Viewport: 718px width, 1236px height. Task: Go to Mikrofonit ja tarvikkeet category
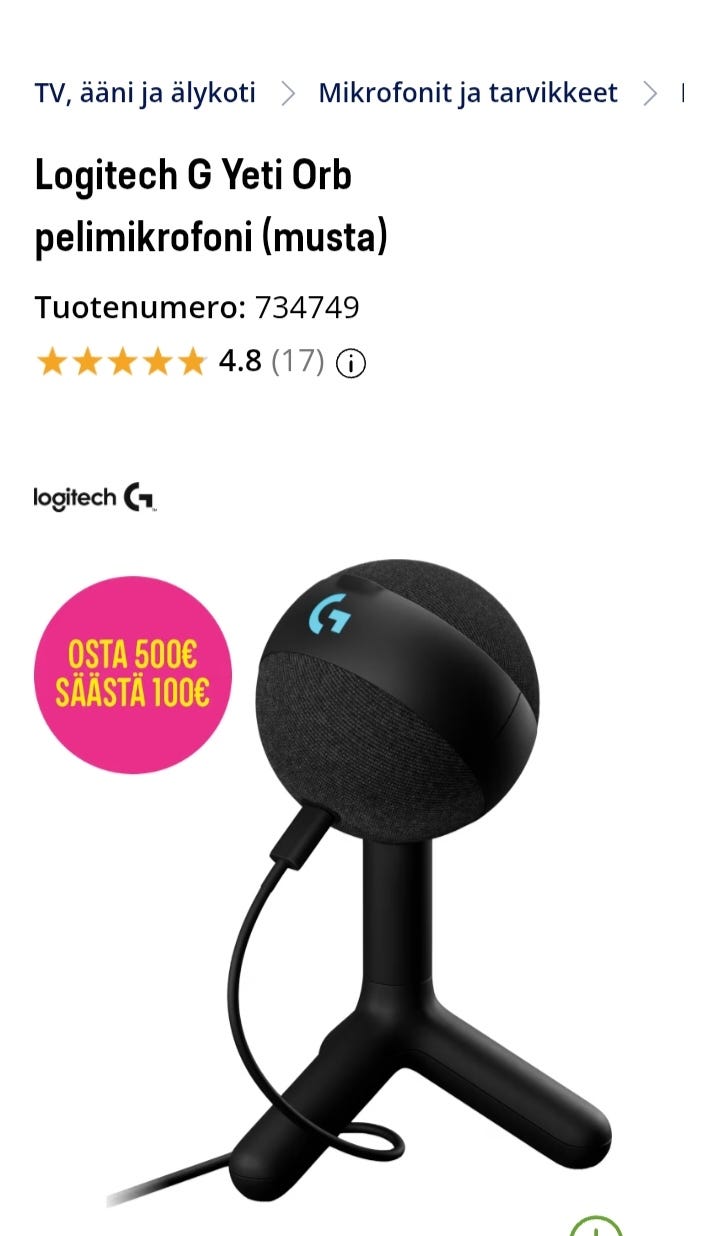tap(467, 94)
